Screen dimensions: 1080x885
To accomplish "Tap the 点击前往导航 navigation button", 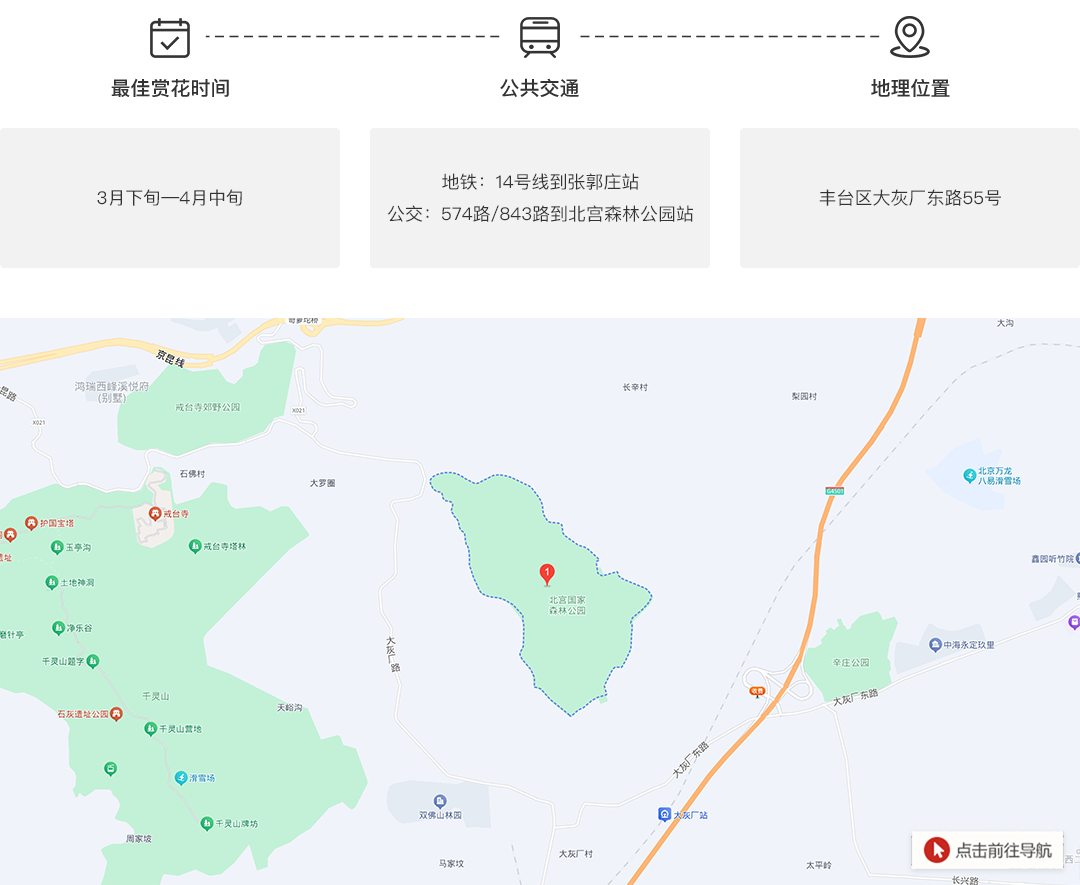I will [988, 850].
